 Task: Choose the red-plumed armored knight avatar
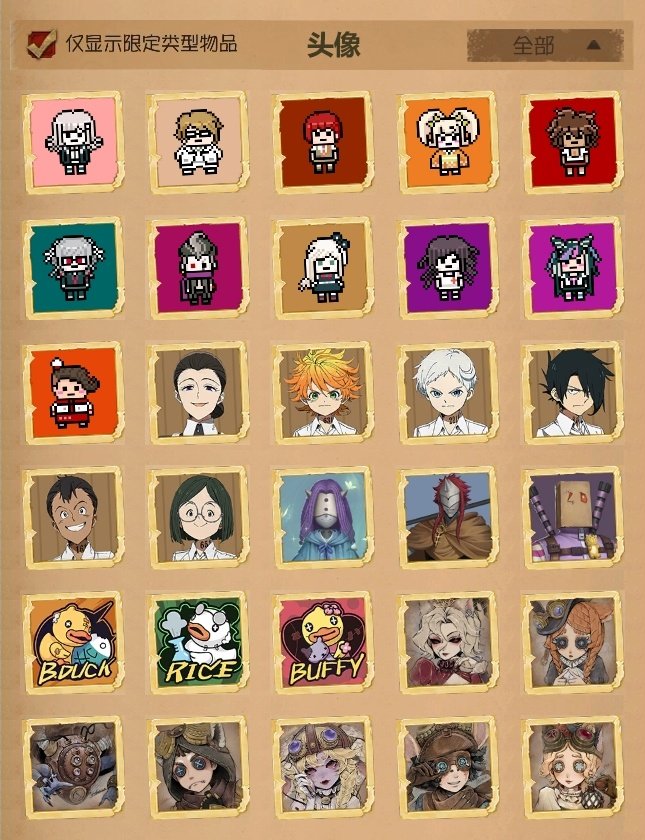(448, 518)
